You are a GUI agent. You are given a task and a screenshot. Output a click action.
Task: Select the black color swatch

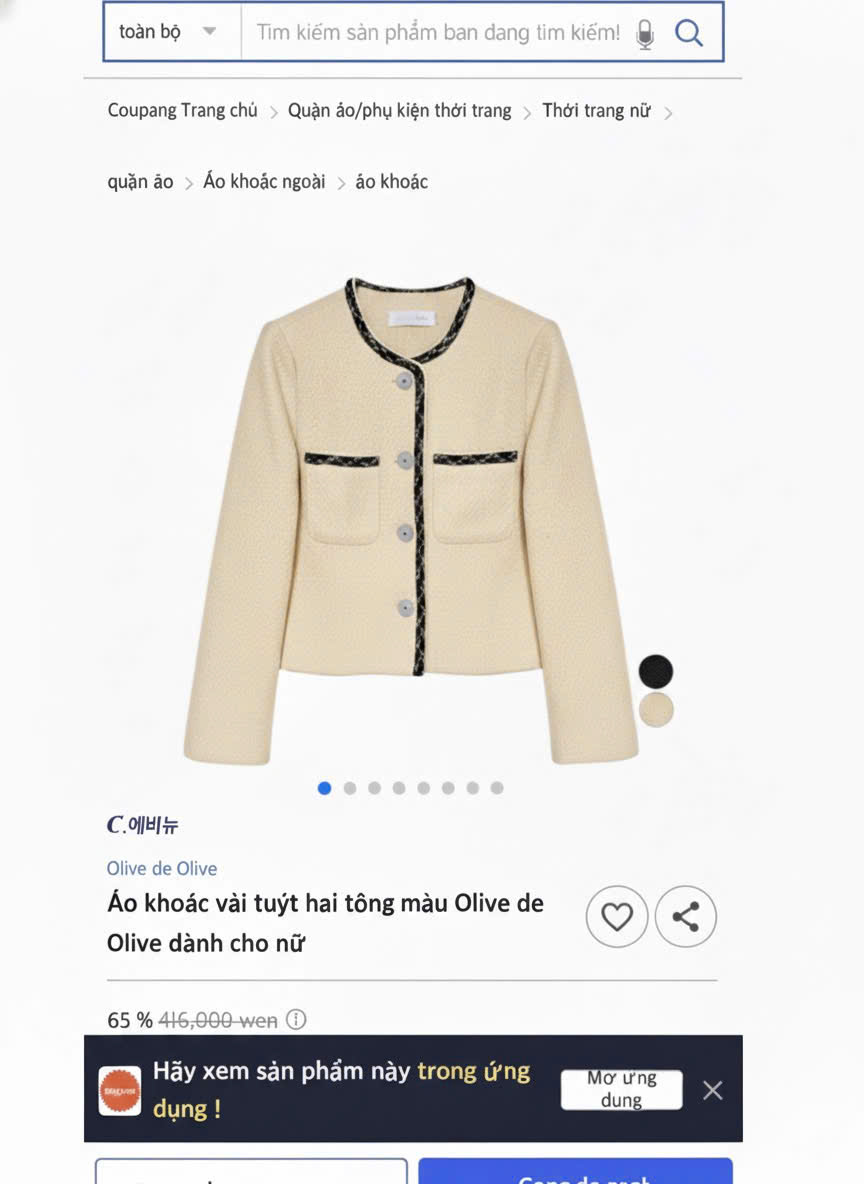pyautogui.click(x=656, y=671)
